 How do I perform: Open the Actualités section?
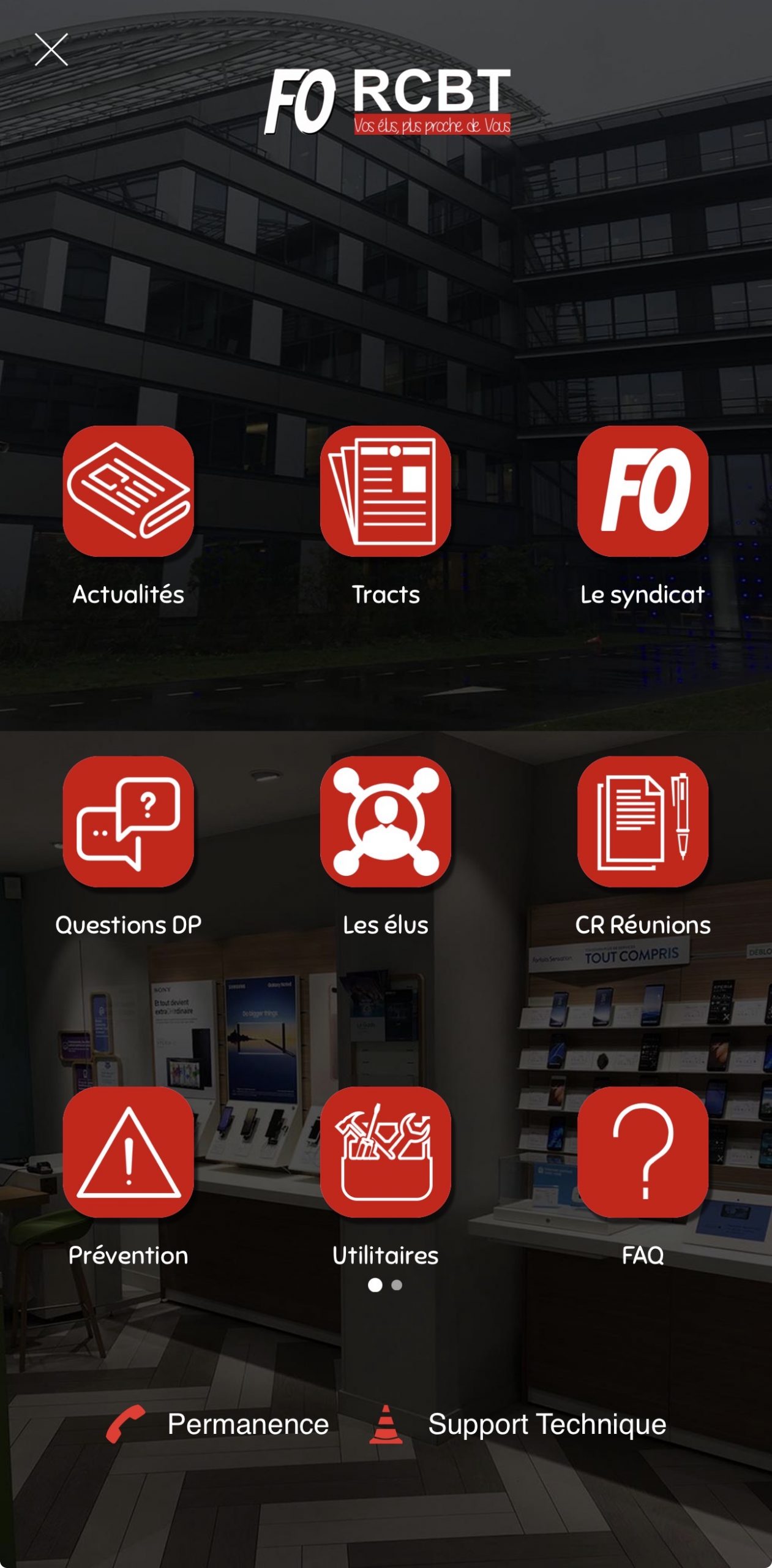coord(128,491)
